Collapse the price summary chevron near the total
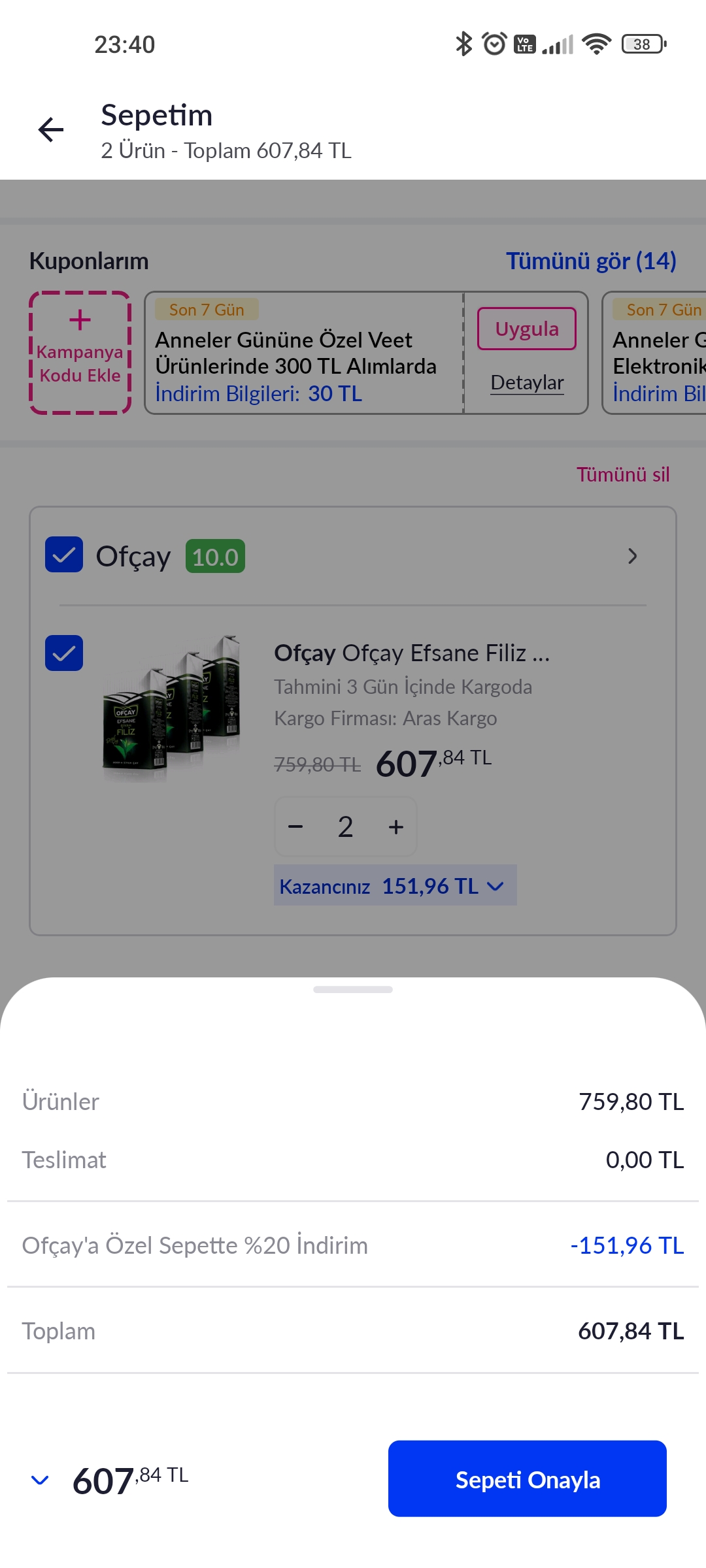The image size is (706, 1568). (41, 1480)
